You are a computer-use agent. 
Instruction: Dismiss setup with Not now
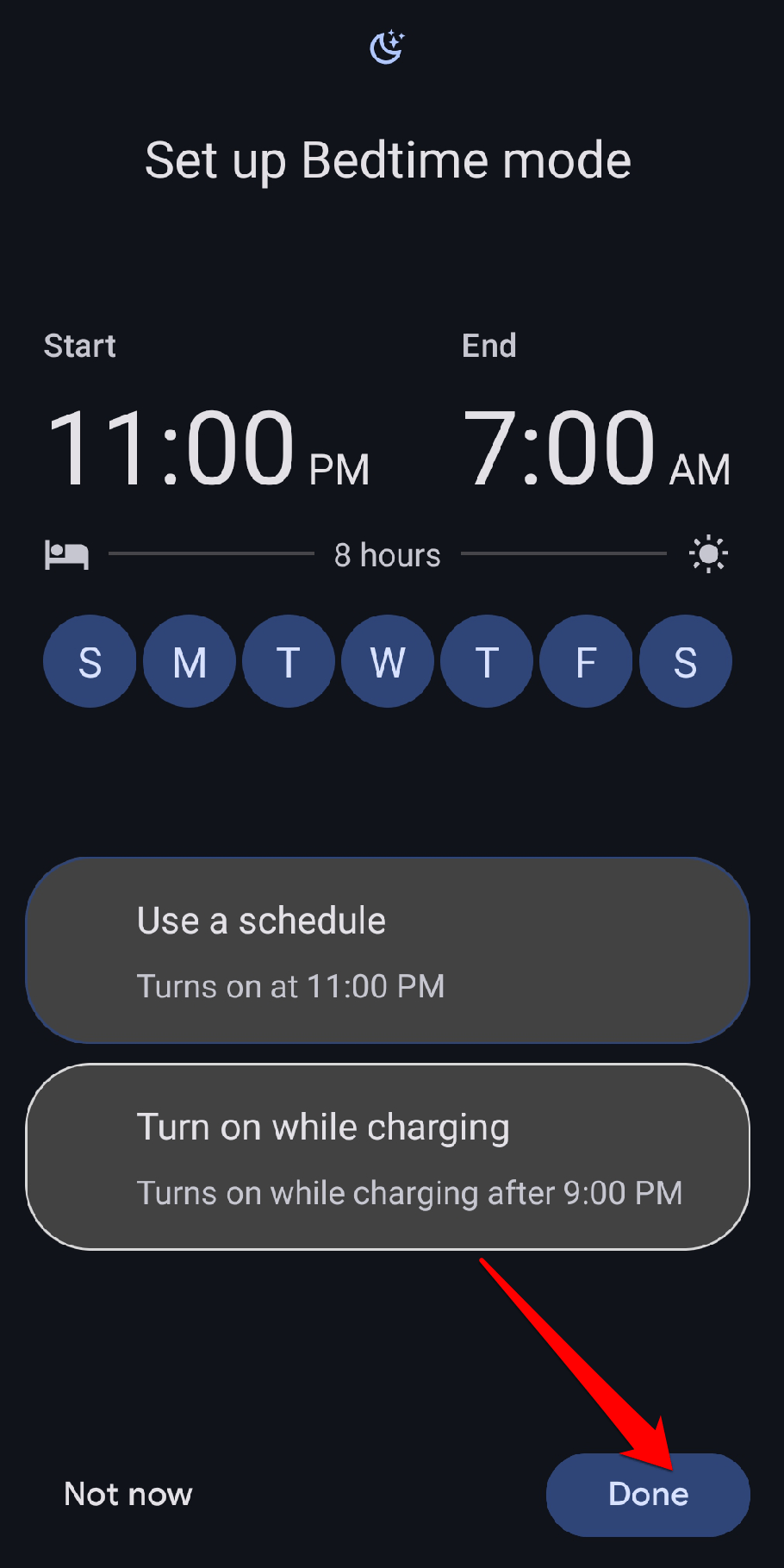pos(128,1494)
